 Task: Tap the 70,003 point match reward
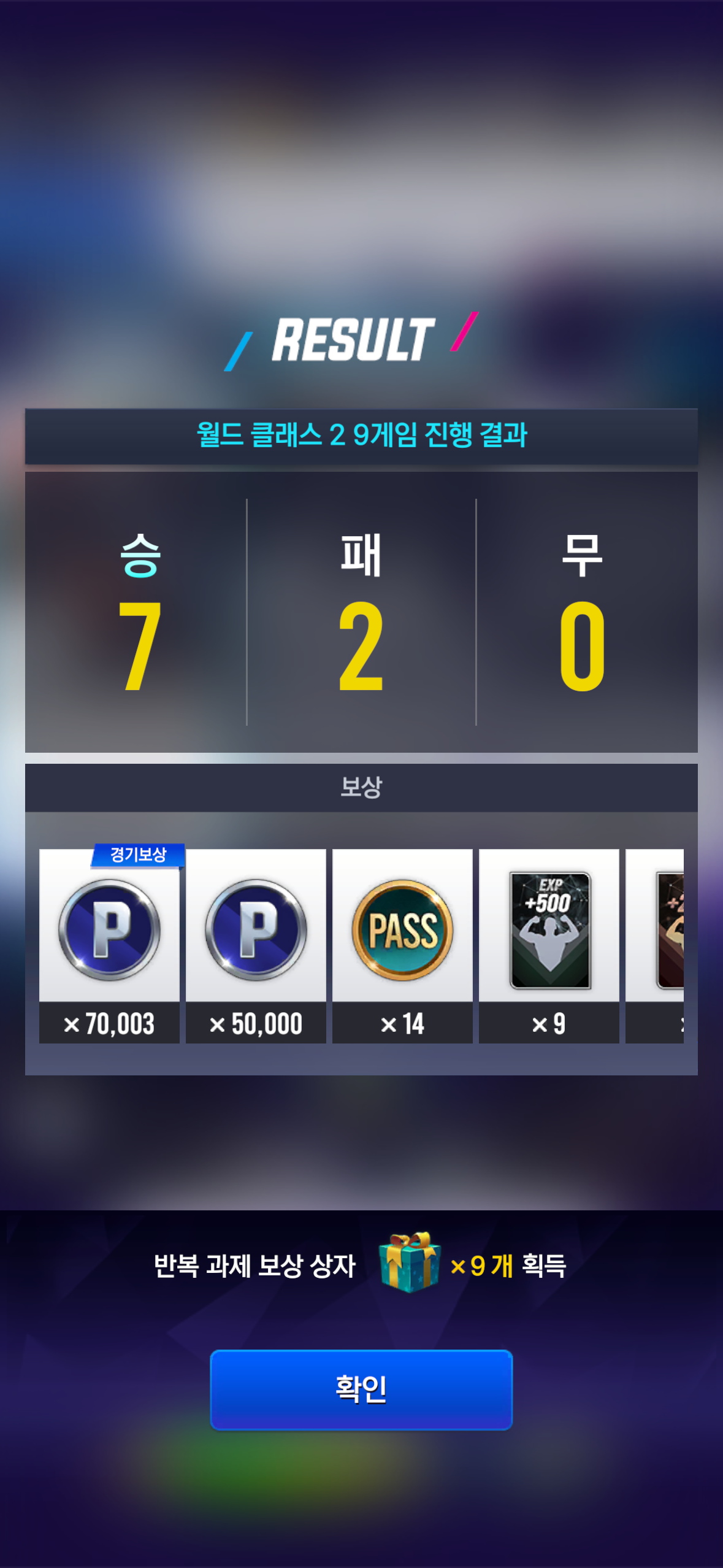pyautogui.click(x=109, y=945)
